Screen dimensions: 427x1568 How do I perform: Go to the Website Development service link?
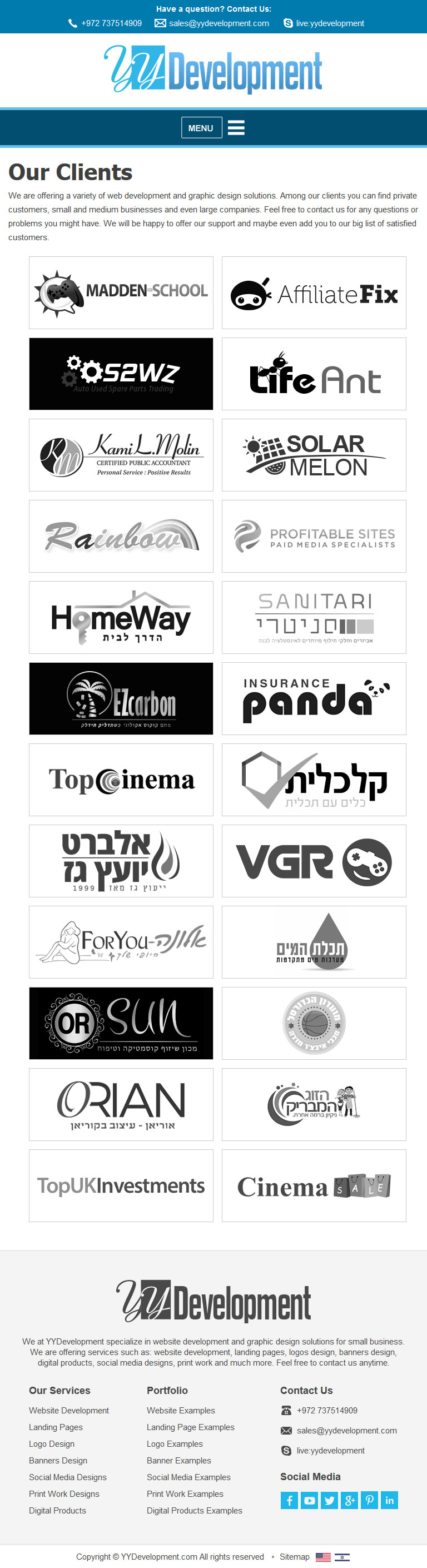click(x=69, y=1410)
